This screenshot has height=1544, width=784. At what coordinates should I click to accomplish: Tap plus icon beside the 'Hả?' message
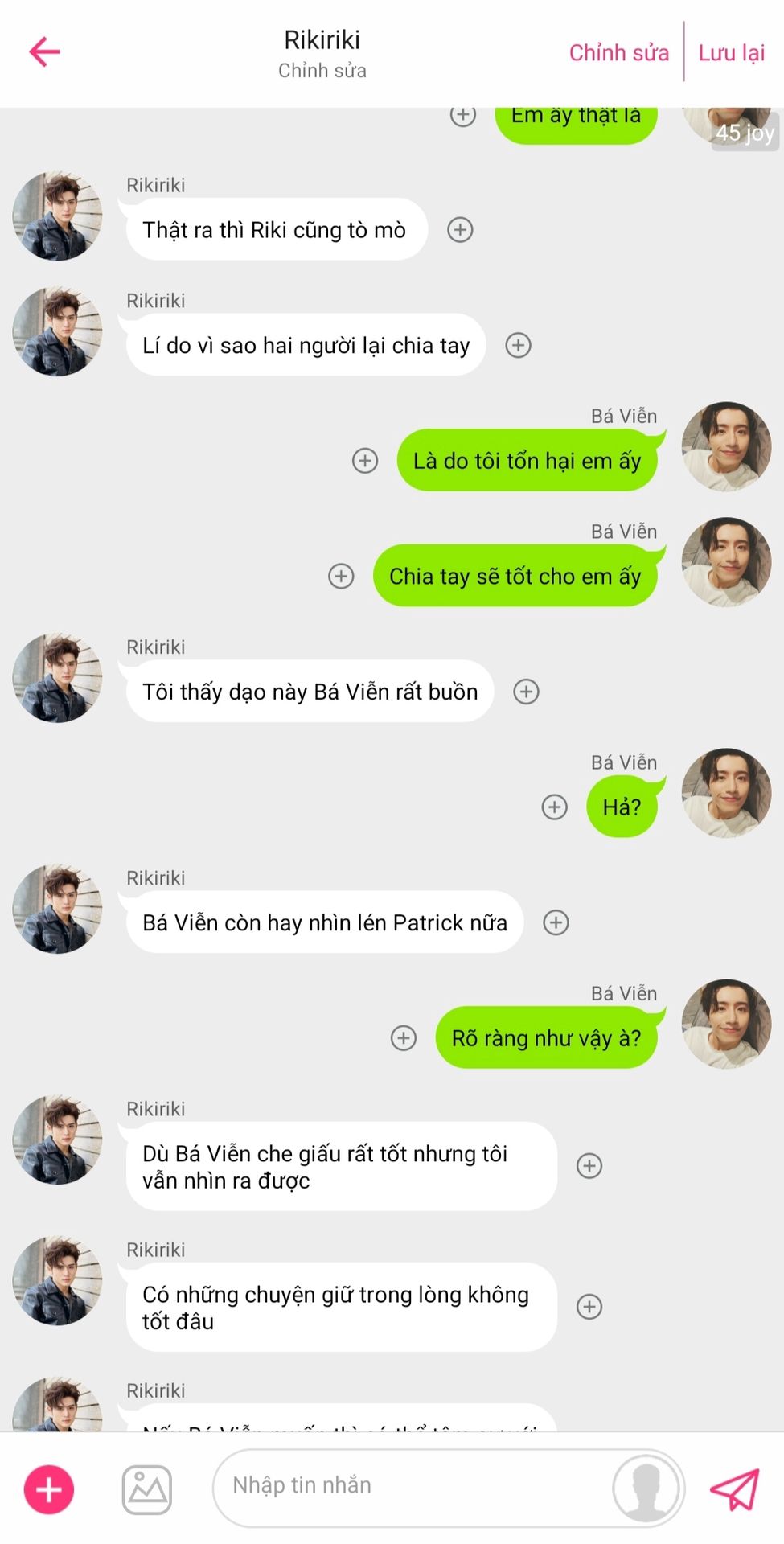point(554,807)
